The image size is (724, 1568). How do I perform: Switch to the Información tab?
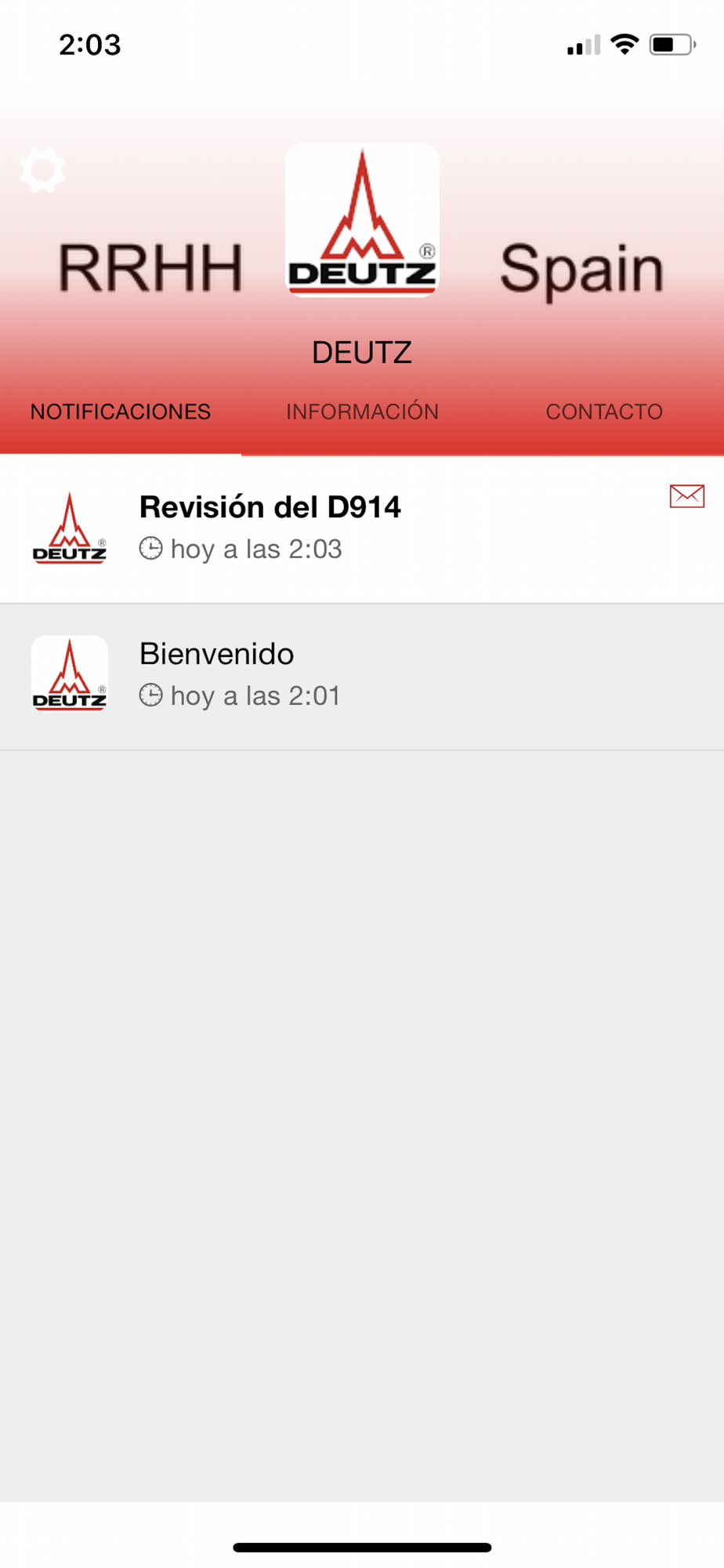point(362,412)
